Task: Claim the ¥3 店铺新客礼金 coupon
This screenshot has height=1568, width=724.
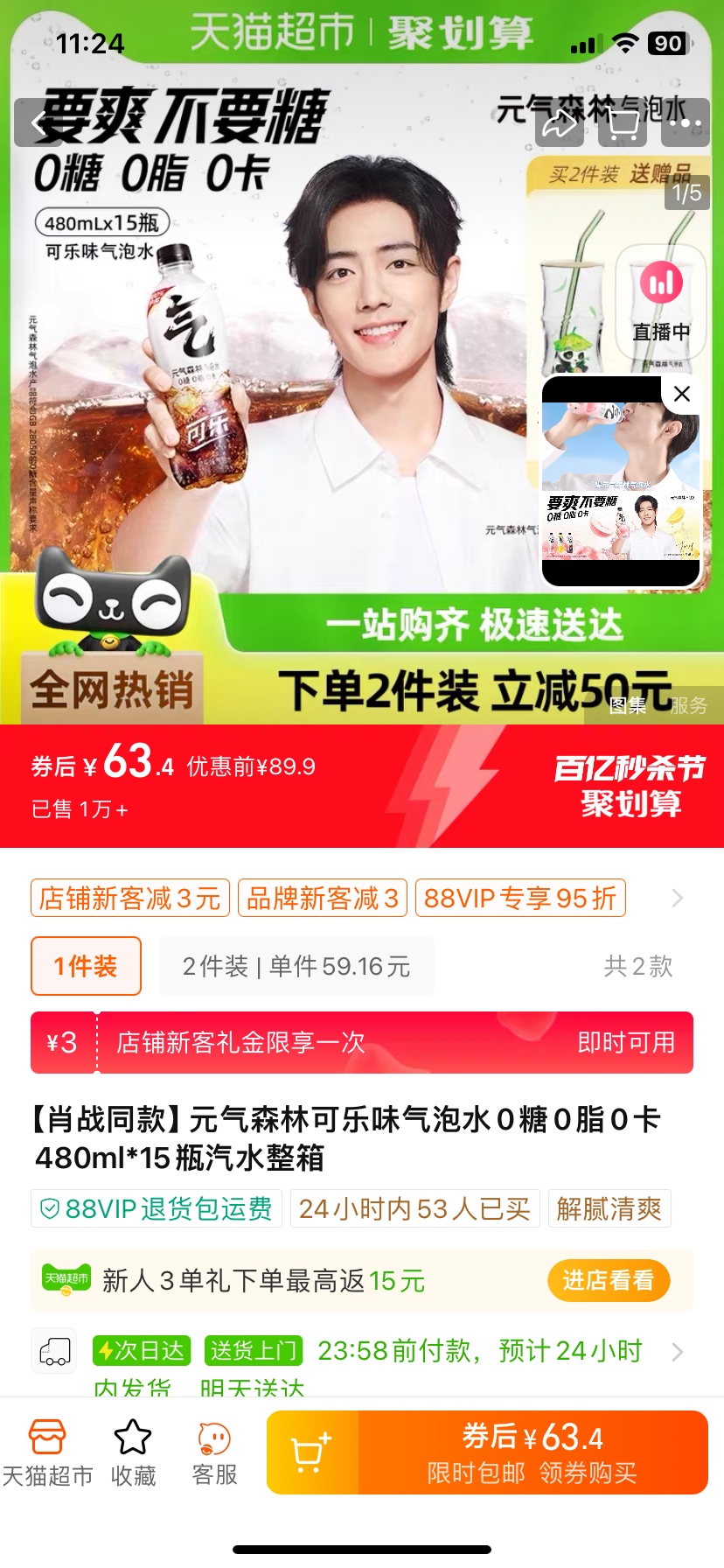Action: point(626,1042)
